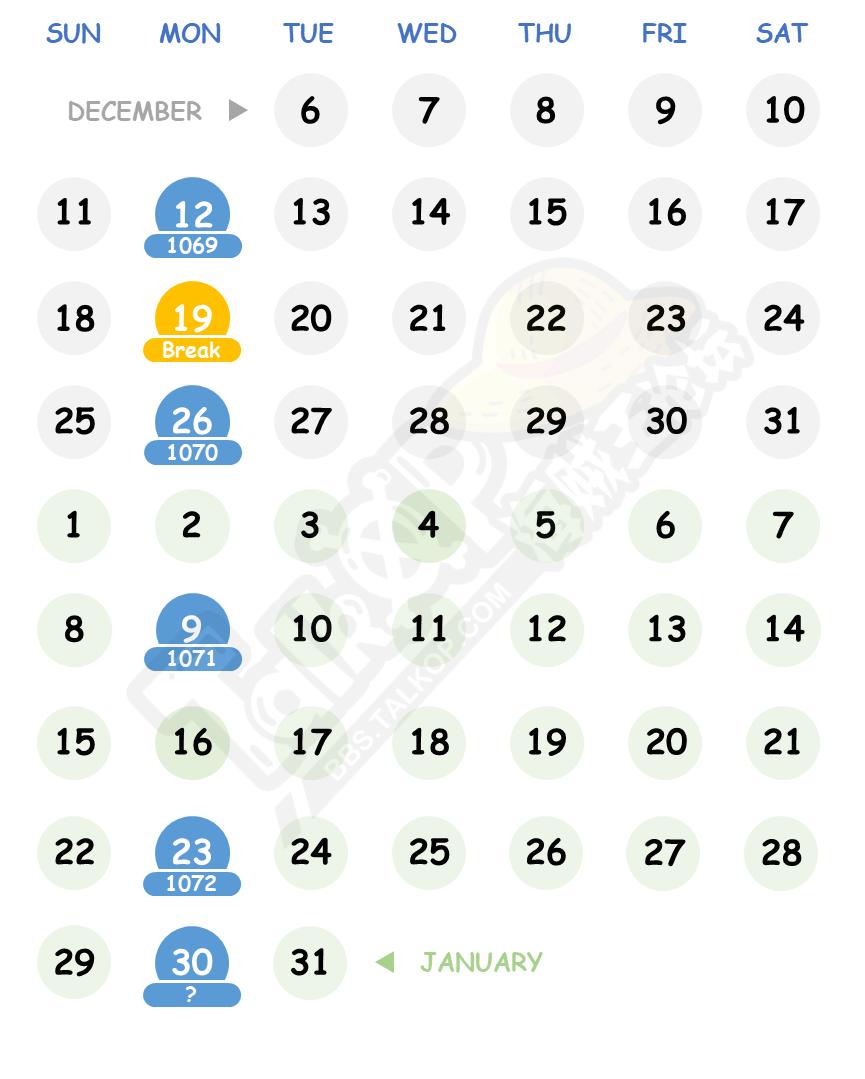
Task: Select the January 23 release marked 1072
Action: tap(192, 852)
